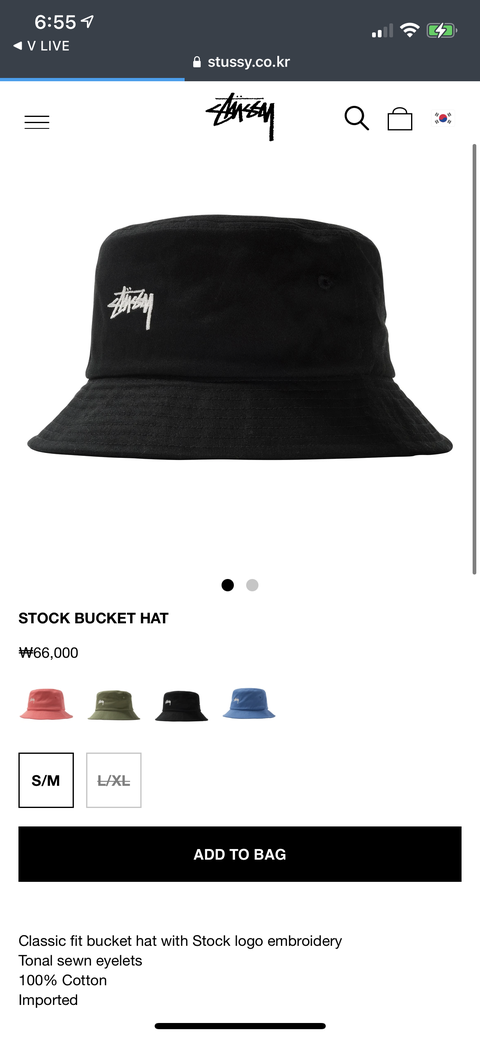Select the black bucket hat color
Screen dimensions: 480x1039
(x=182, y=705)
